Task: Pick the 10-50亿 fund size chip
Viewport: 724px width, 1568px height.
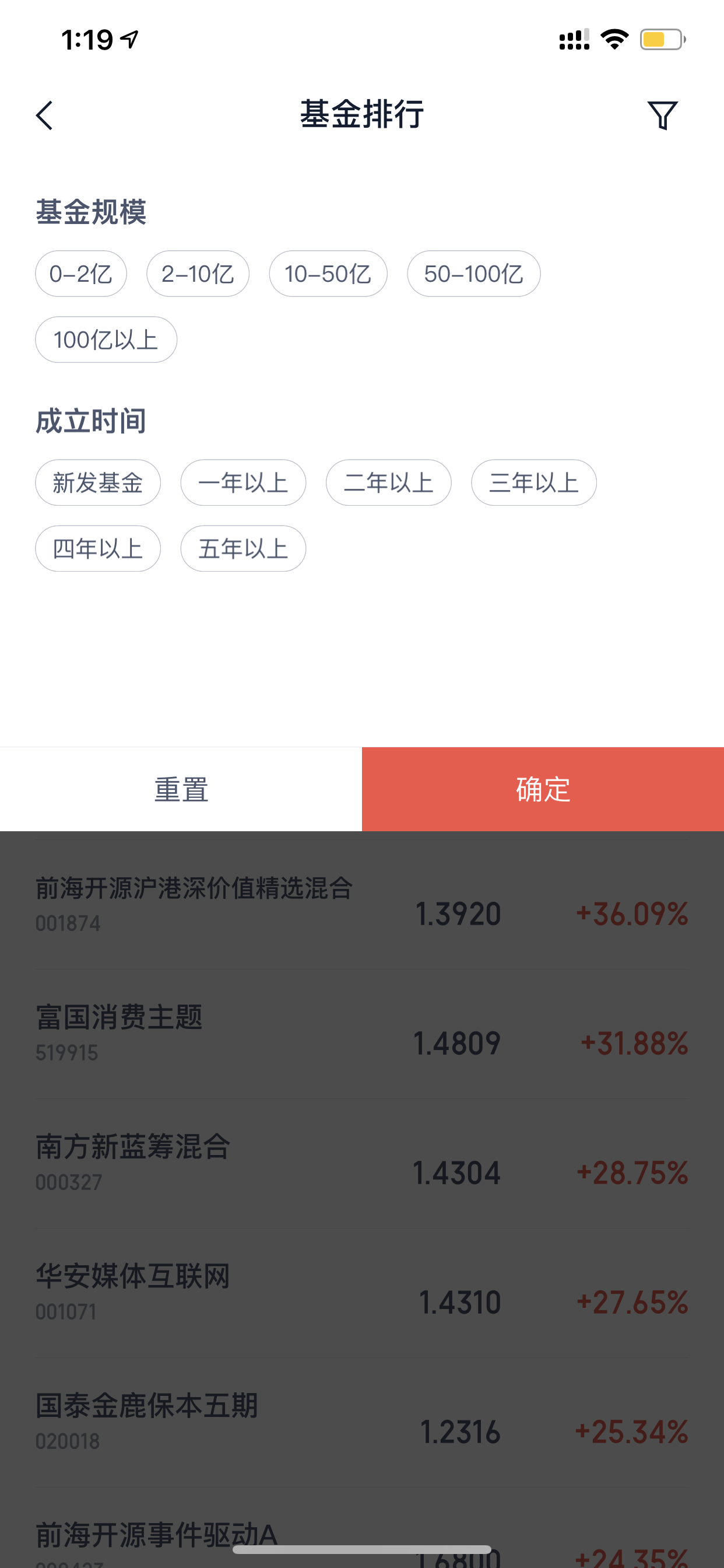Action: [x=328, y=274]
